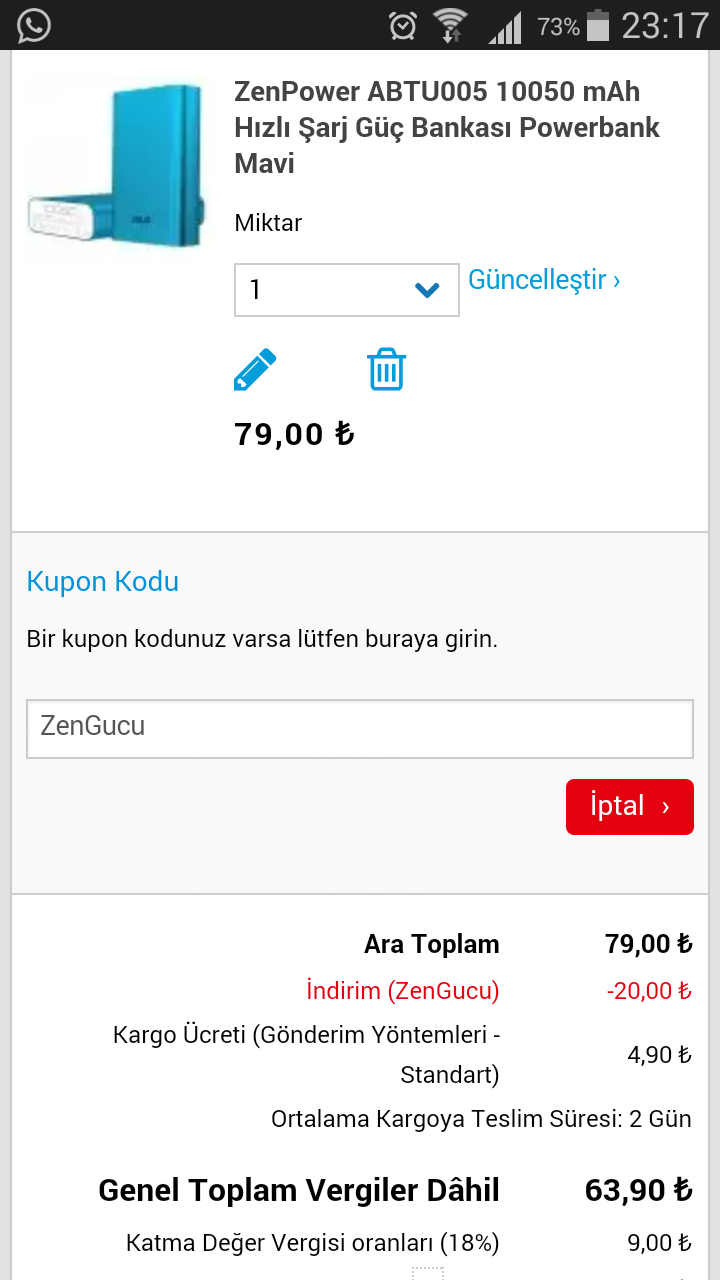Tap the Güncelleştir link
Screen dimensions: 720x1280
pyautogui.click(x=544, y=279)
